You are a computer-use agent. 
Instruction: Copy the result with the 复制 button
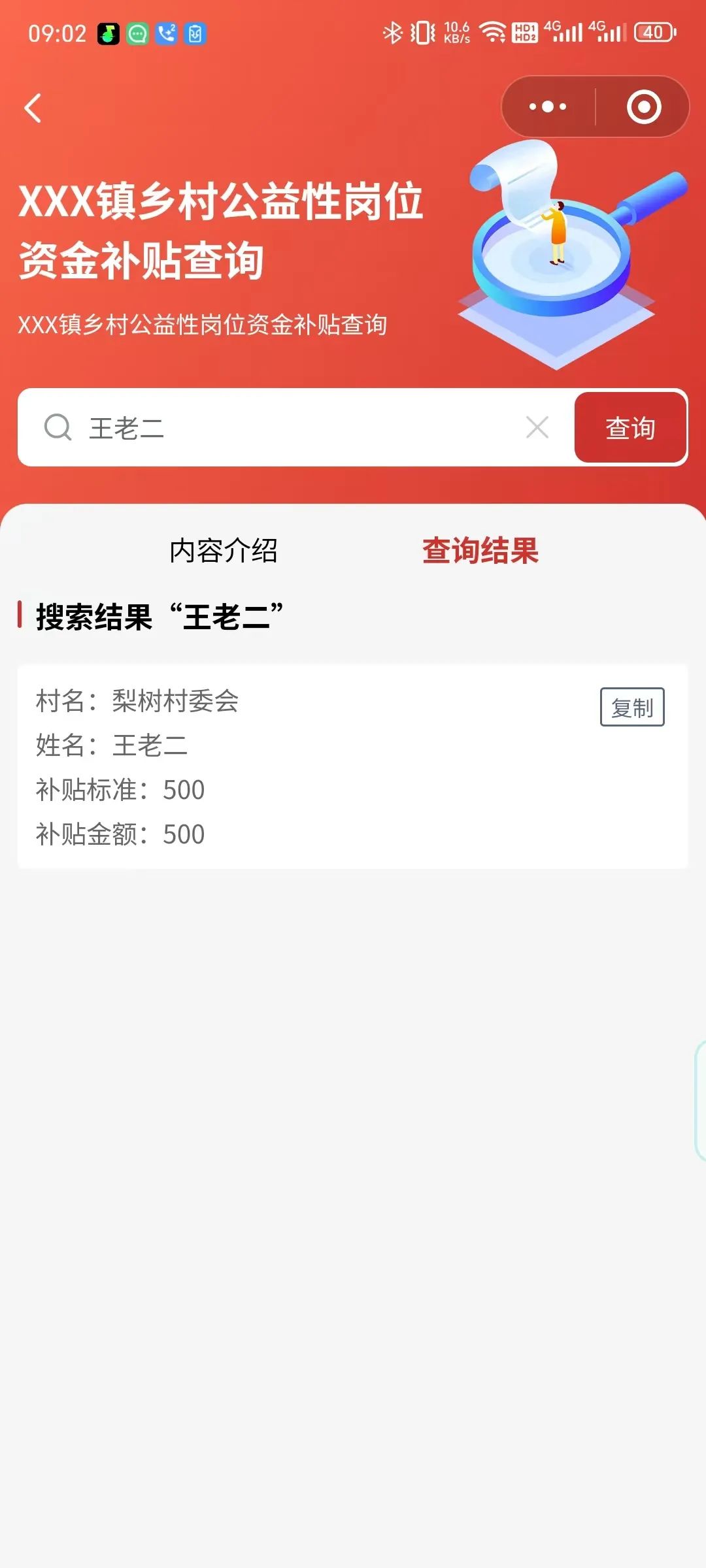[x=632, y=707]
